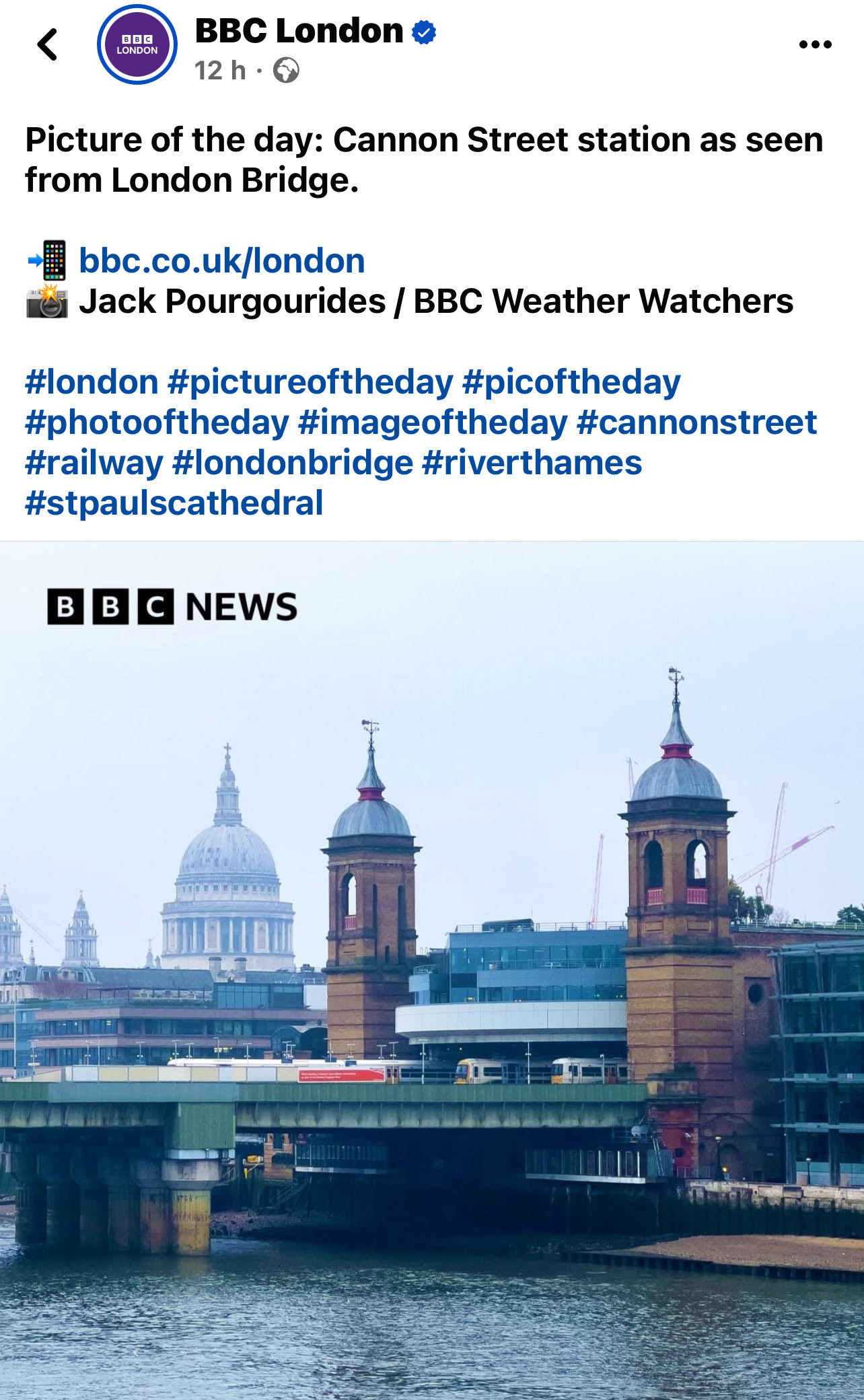Open the BBC London page name
The width and height of the screenshot is (864, 1400).
coord(299,31)
